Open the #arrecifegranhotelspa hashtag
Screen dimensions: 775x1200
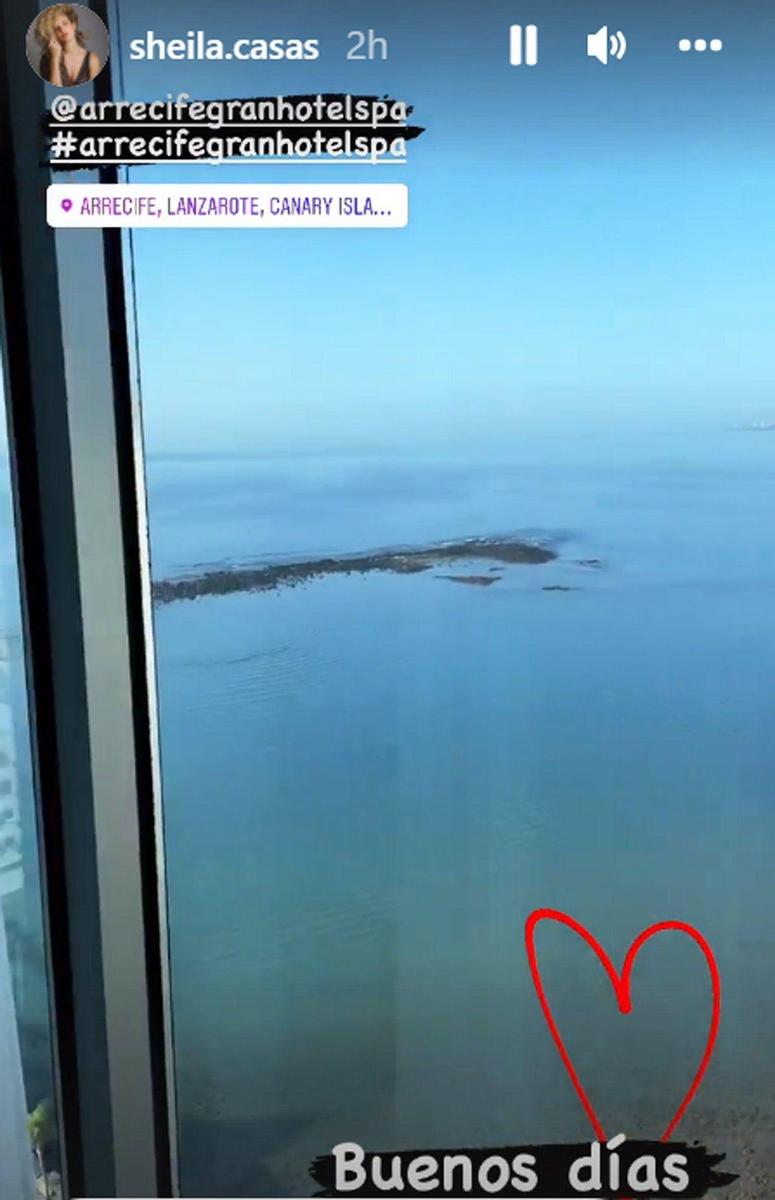[229, 146]
